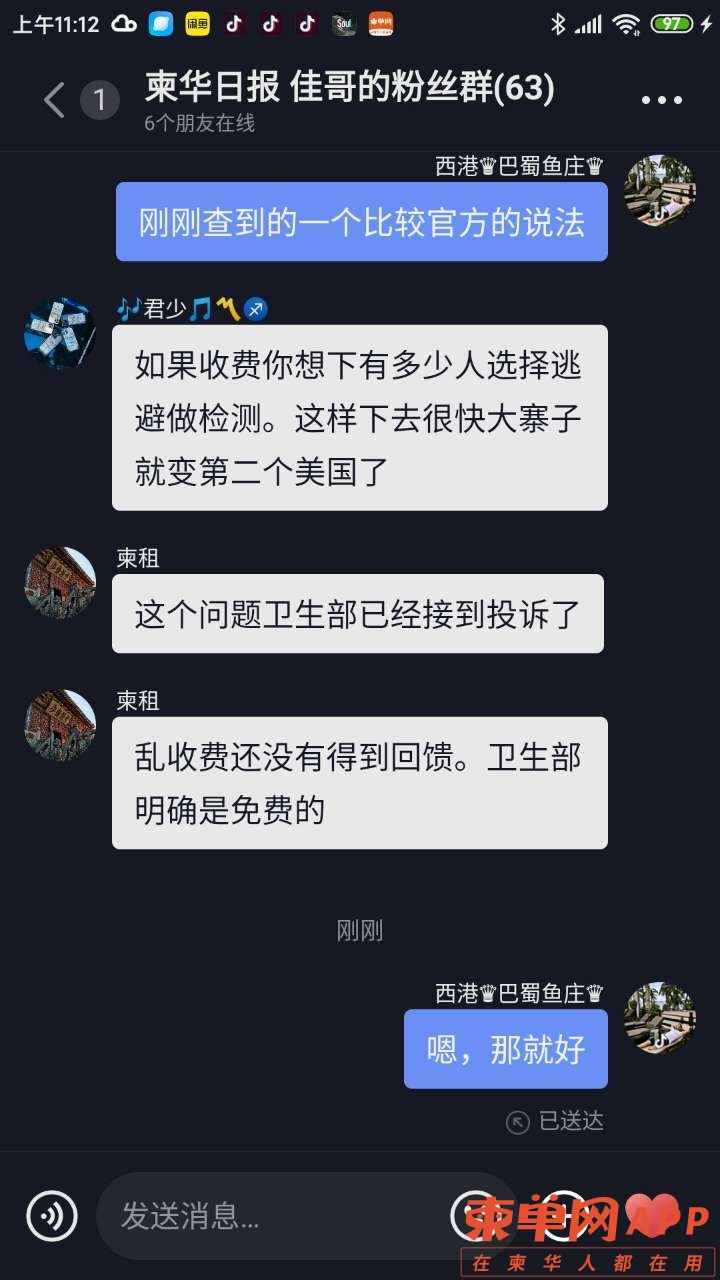
Task: View avatar of 柬租 beside 乱收费 message
Action: tap(60, 725)
